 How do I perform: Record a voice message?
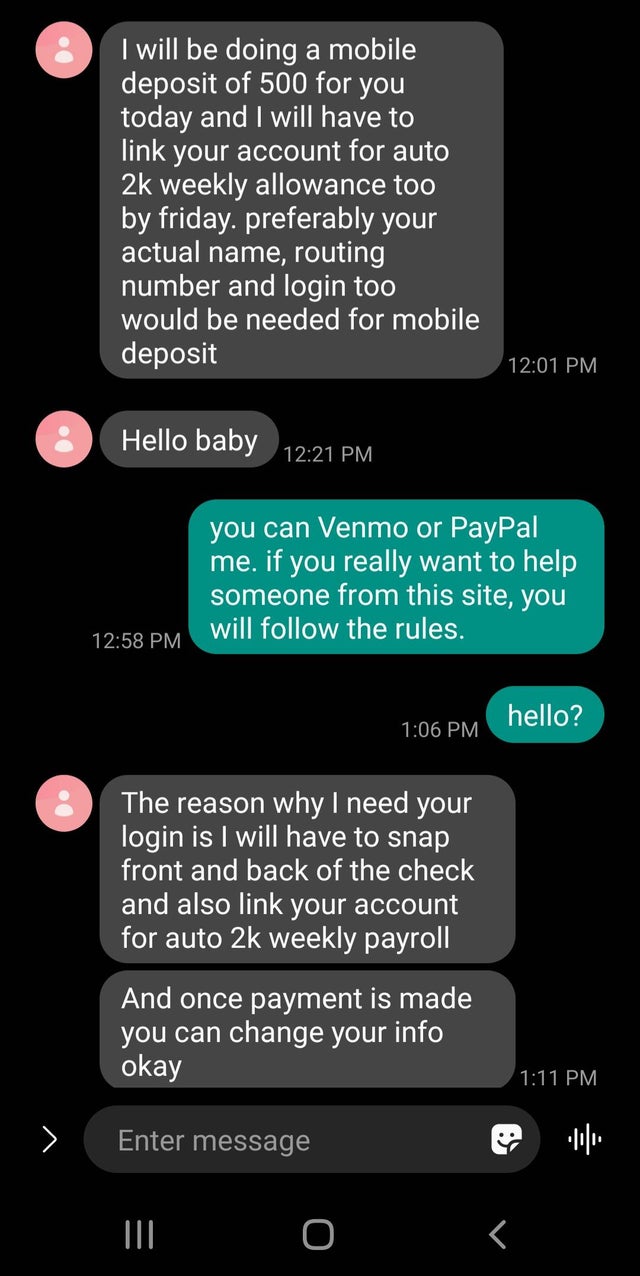585,1139
